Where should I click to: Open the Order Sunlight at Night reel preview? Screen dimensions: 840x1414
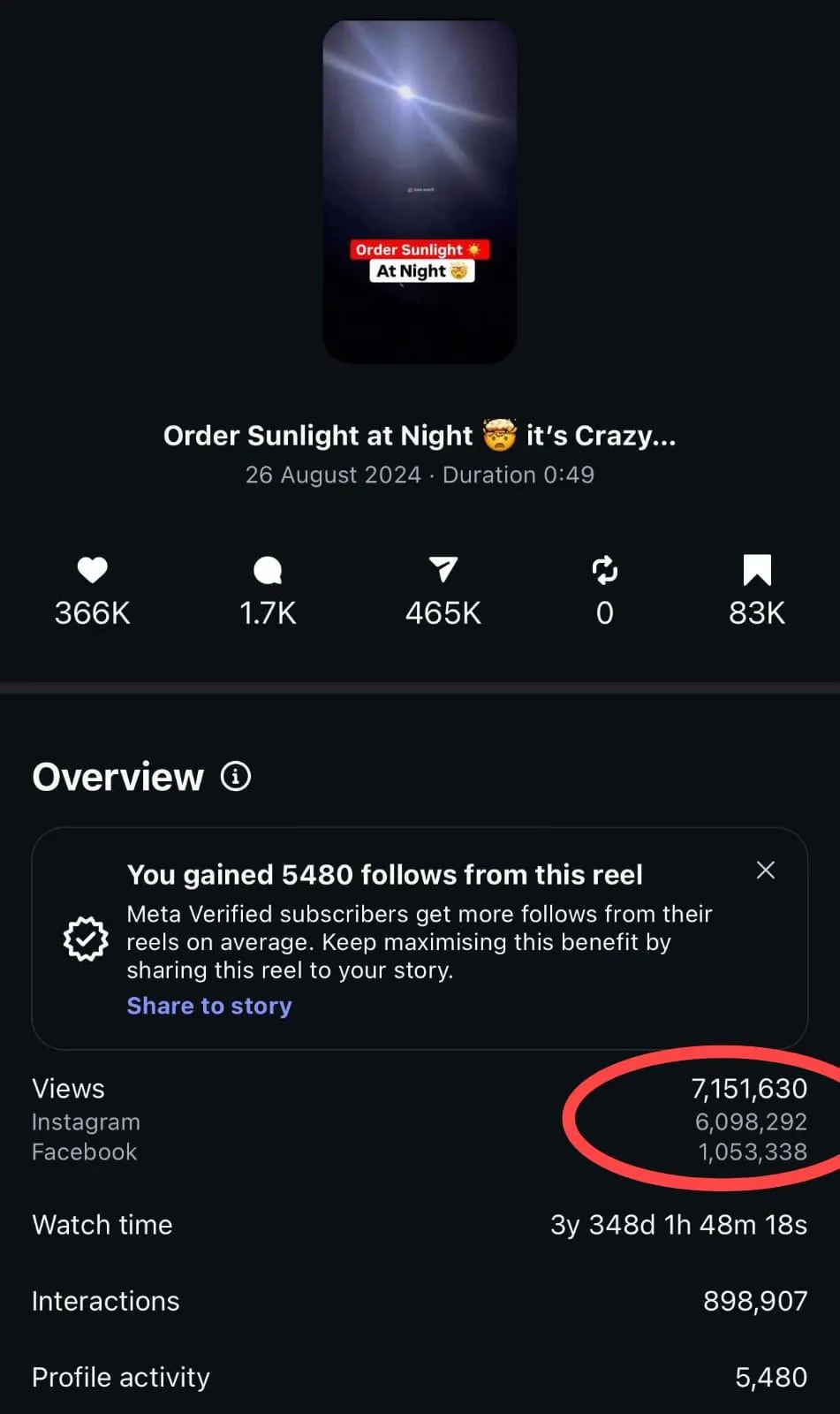click(420, 191)
